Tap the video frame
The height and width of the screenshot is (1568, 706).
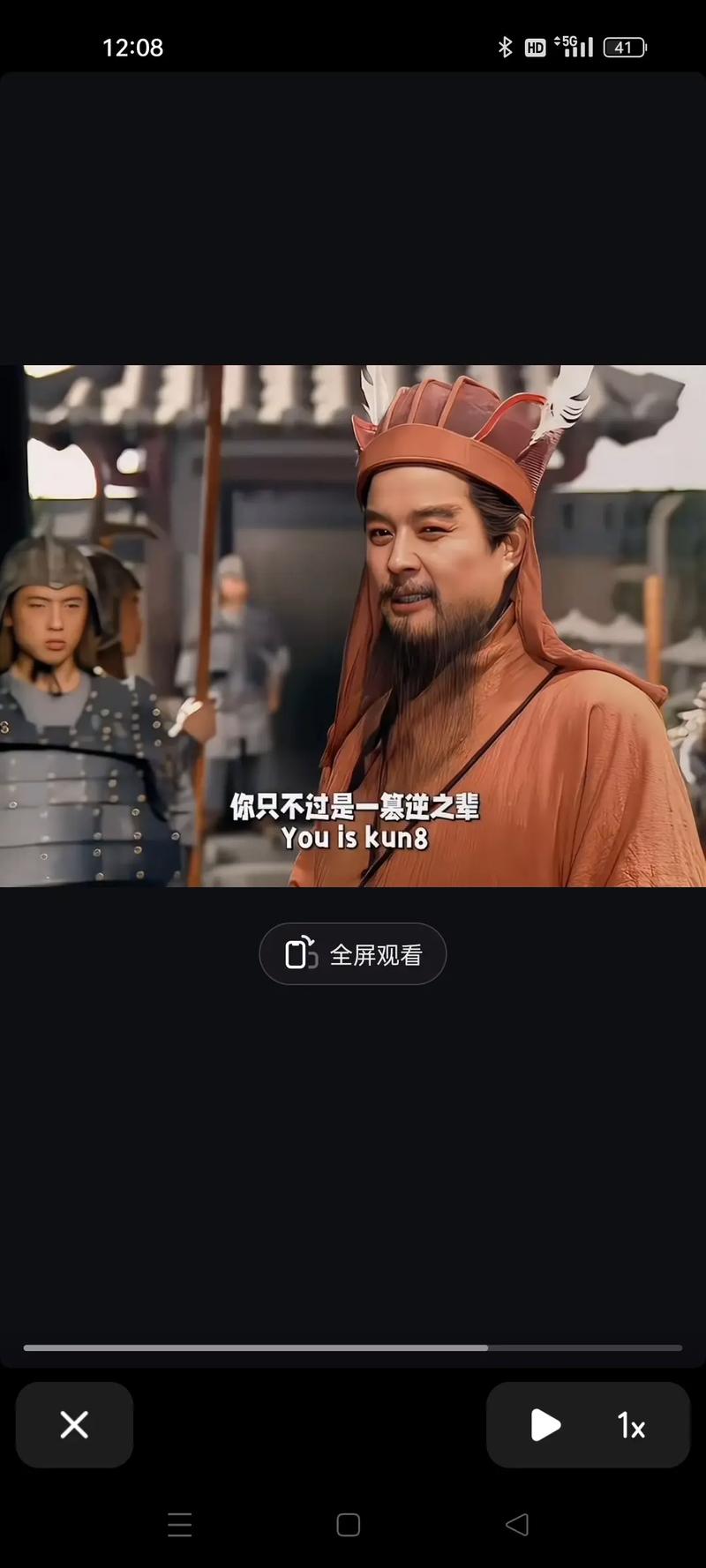(x=352, y=626)
